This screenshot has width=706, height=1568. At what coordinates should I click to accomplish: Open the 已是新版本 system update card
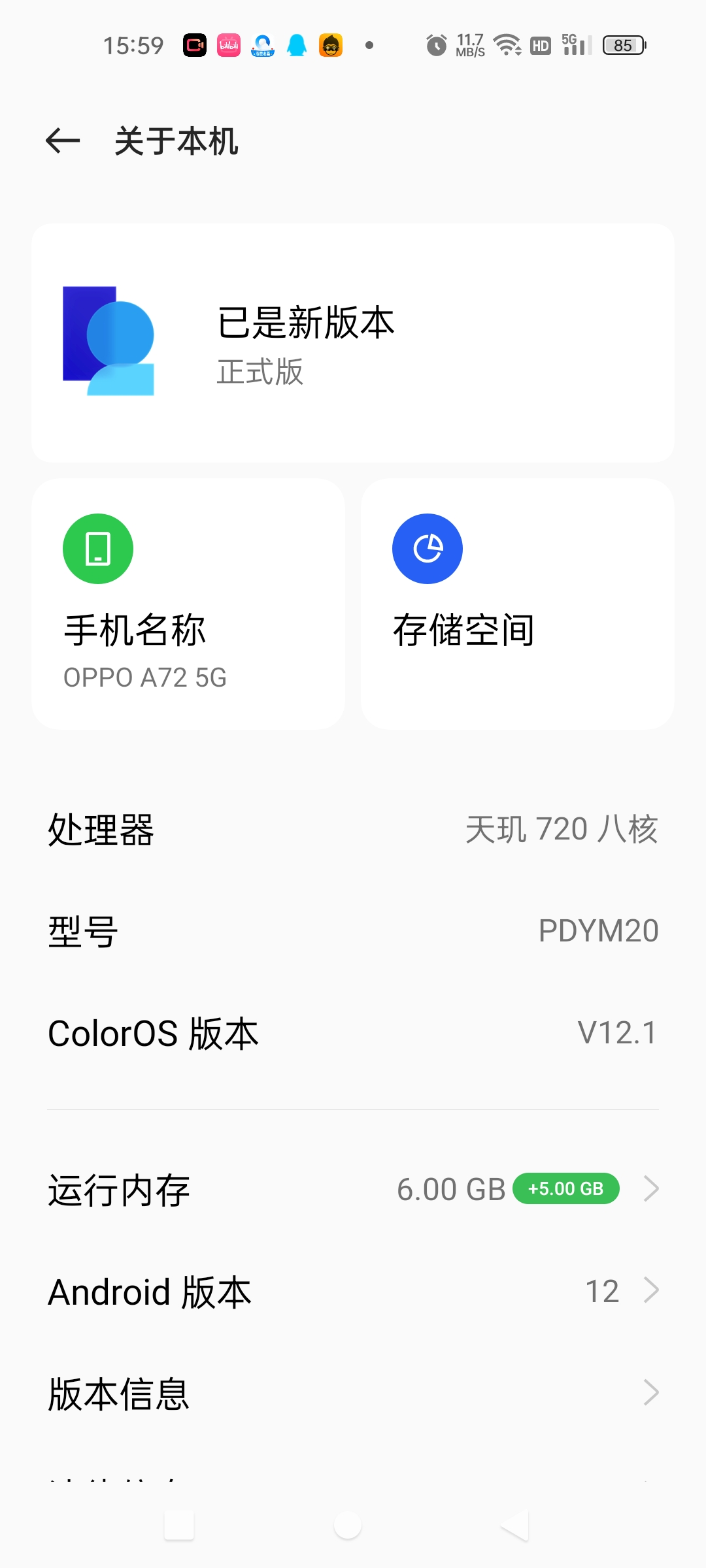pyautogui.click(x=353, y=344)
